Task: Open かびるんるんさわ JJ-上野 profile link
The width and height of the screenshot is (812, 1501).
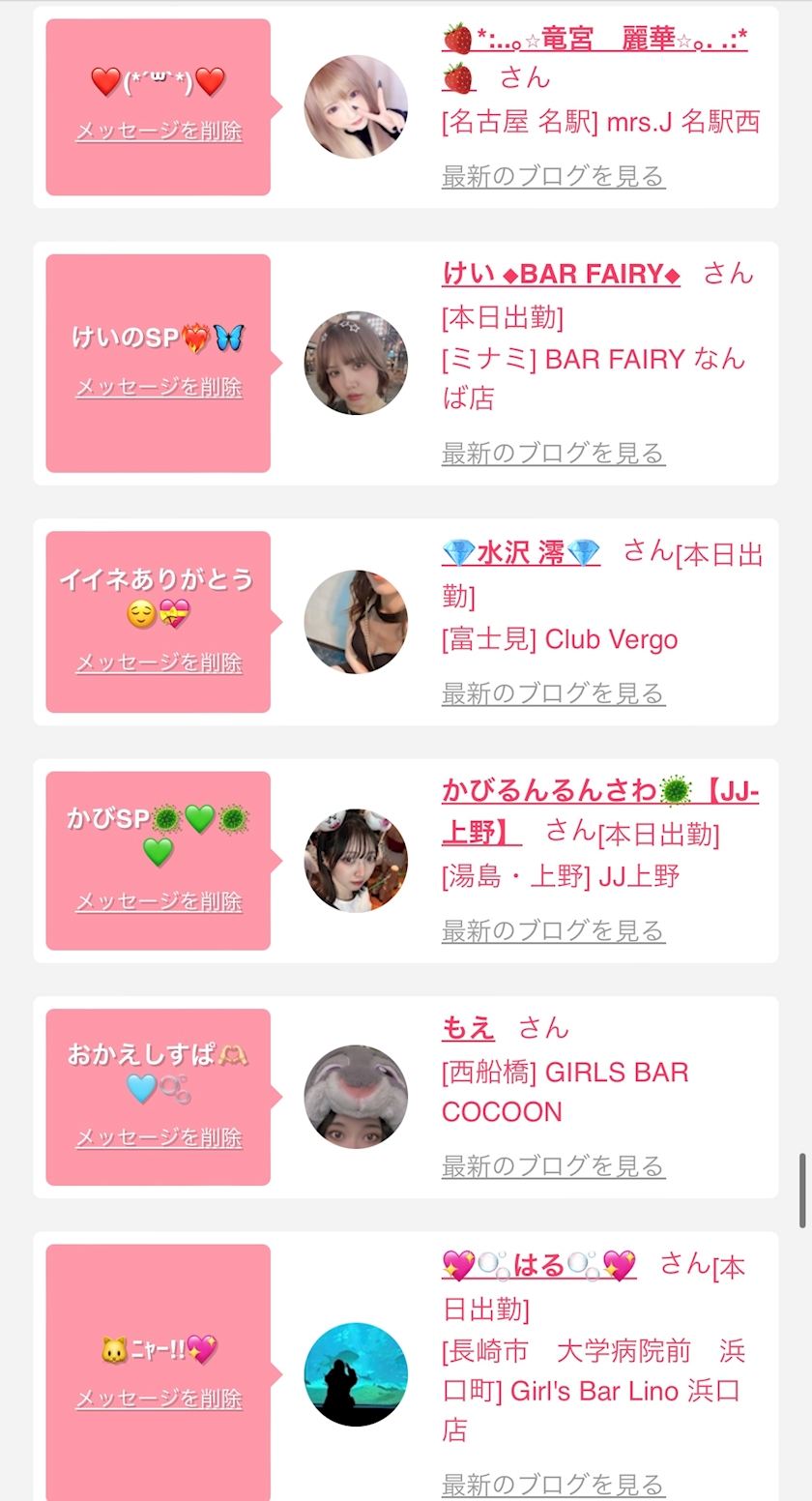Action: [599, 792]
